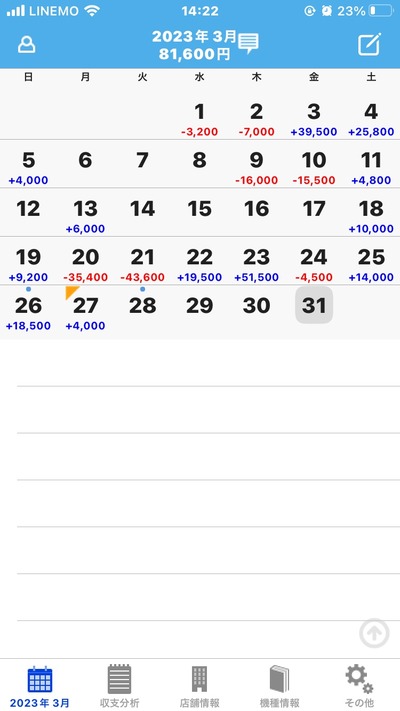Image resolution: width=400 pixels, height=711 pixels.
Task: Select March 21 showing -43,600
Action: click(x=142, y=261)
